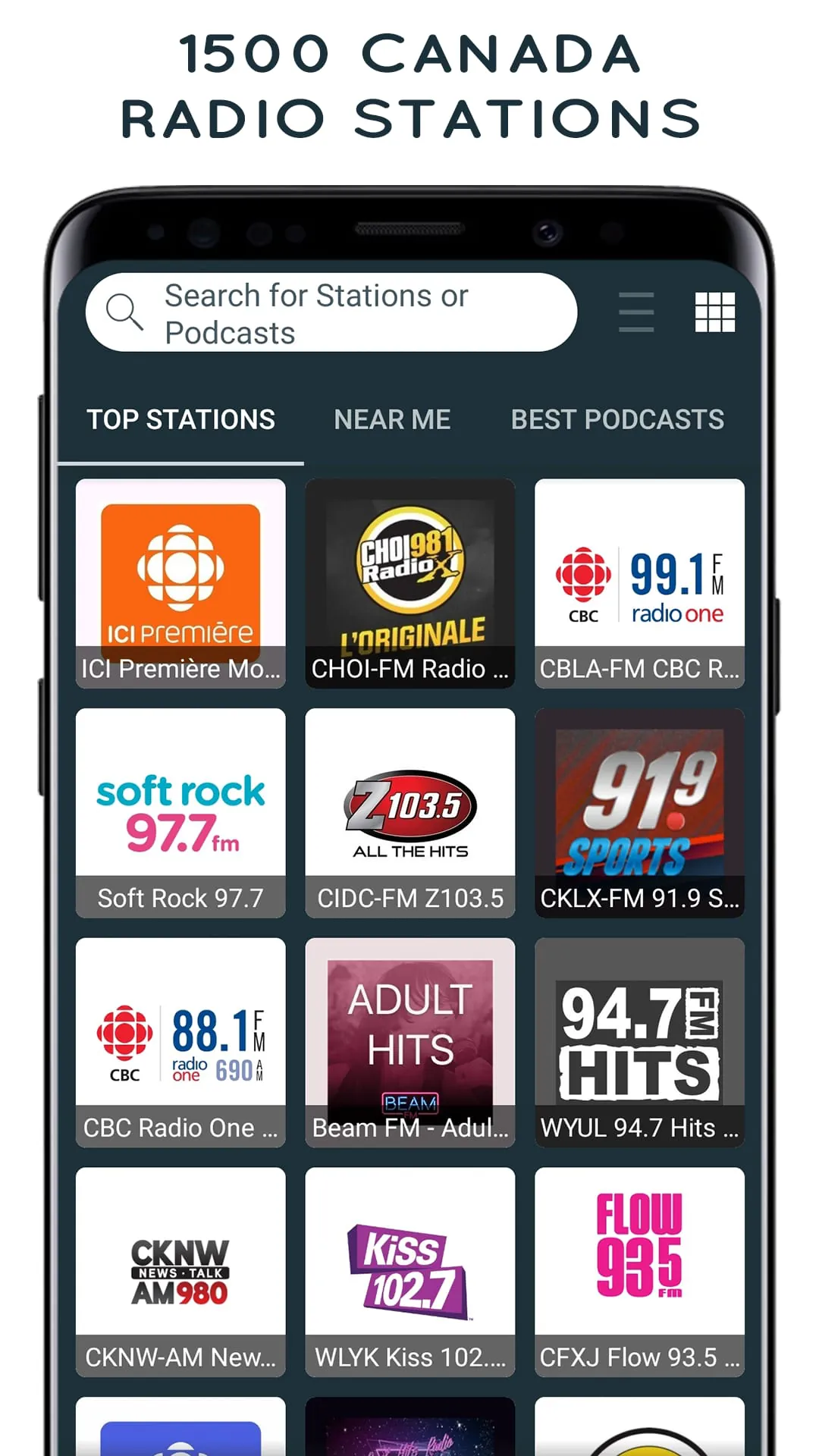Click the Search for Stations or Podcasts field

coord(334,312)
